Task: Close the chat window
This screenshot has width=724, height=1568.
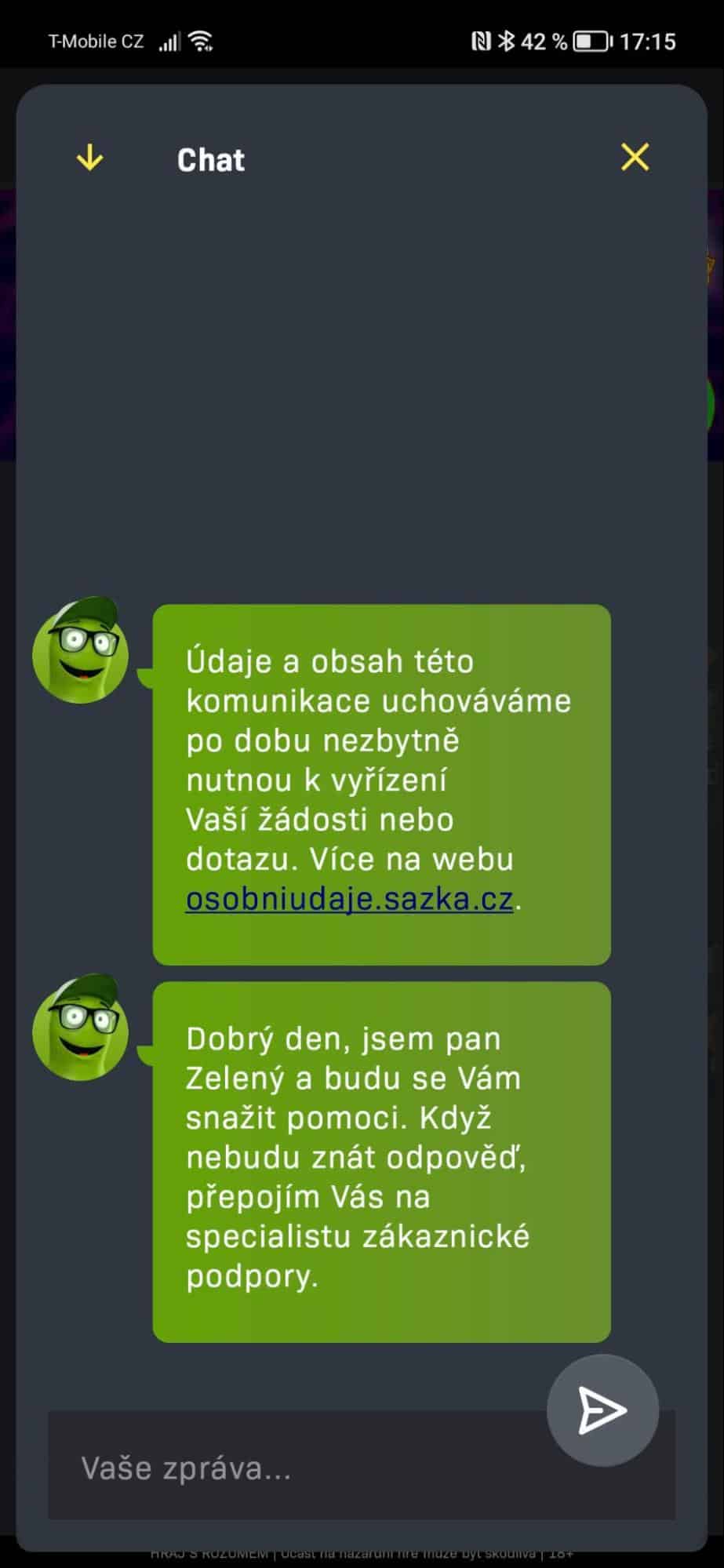Action: [635, 157]
